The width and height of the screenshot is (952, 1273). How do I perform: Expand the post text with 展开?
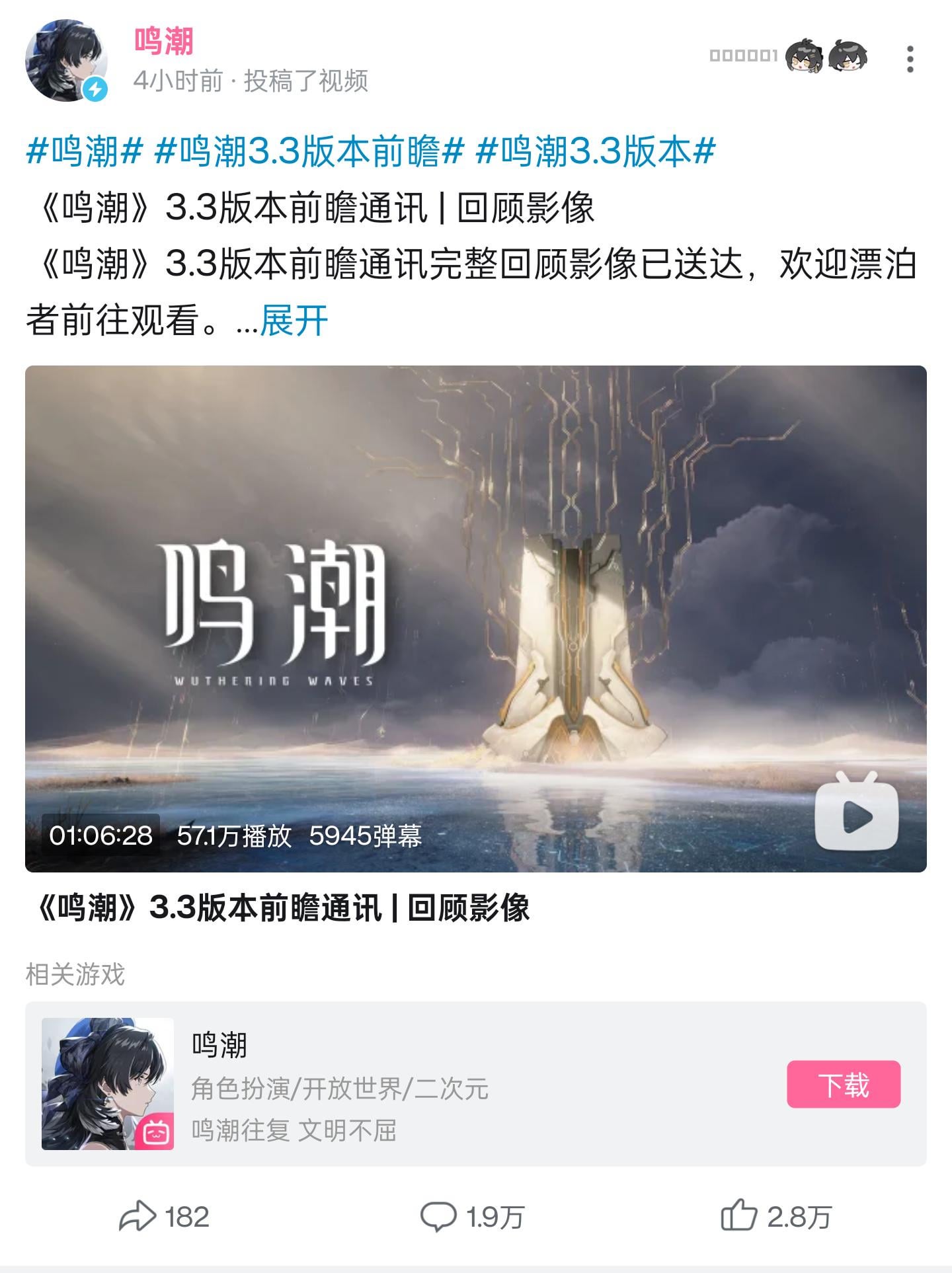coord(294,321)
